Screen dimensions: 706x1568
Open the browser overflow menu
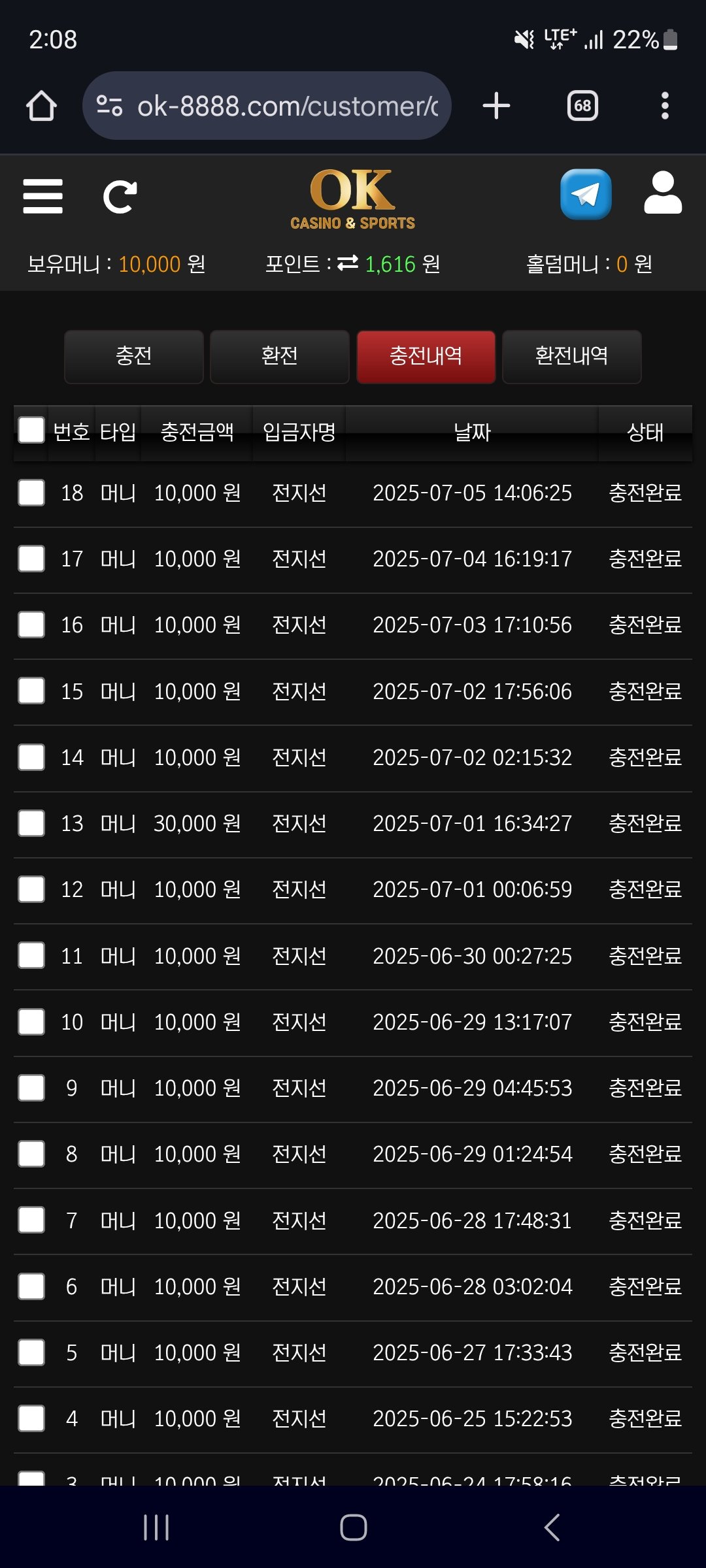(x=665, y=106)
